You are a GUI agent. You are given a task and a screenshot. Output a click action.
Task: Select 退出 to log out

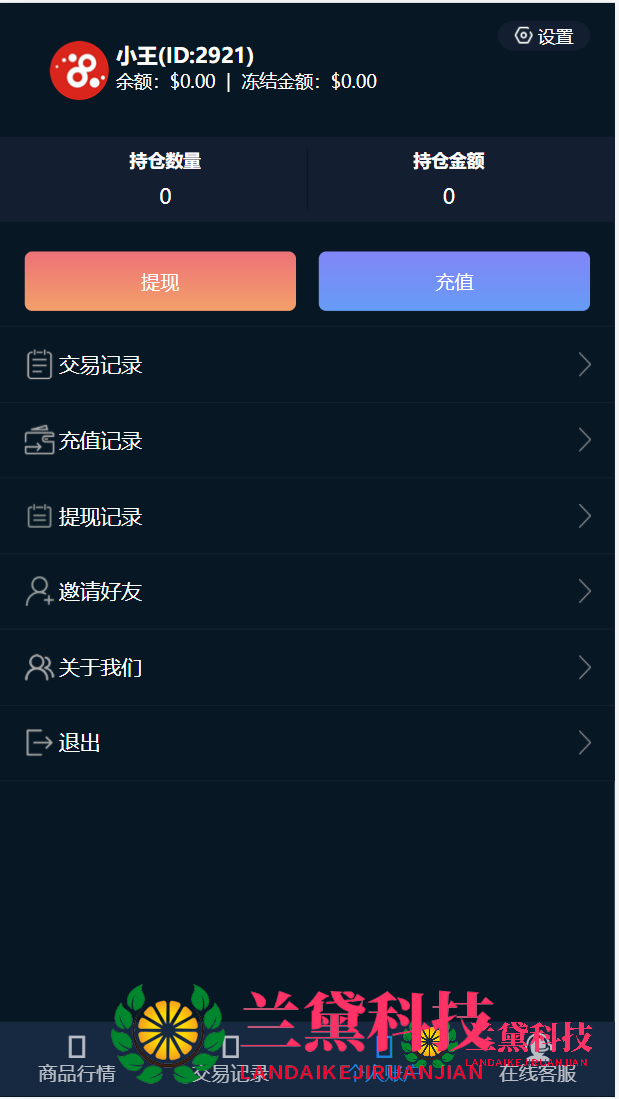(x=307, y=743)
